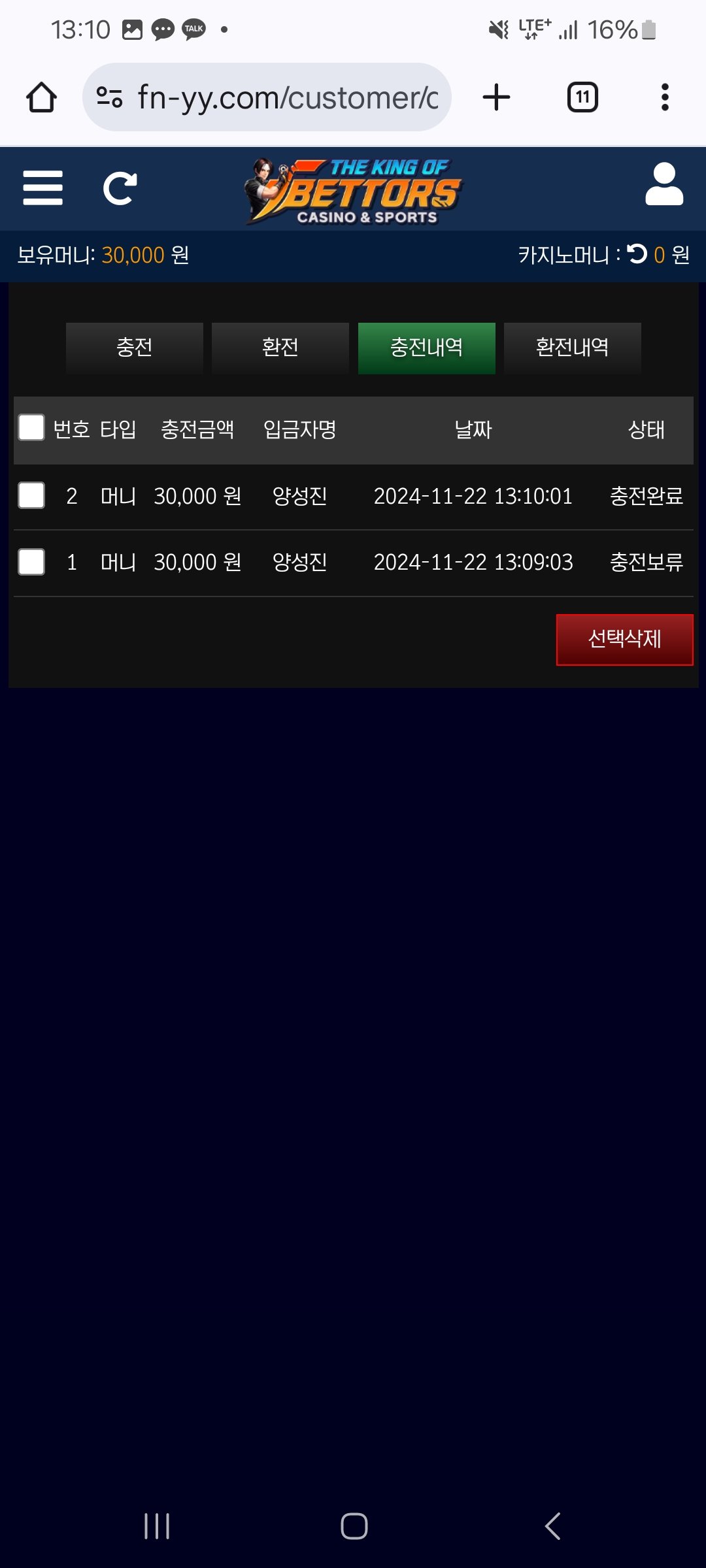Viewport: 706px width, 1568px height.
Task: Switch to the 충전 tab
Action: pos(134,348)
